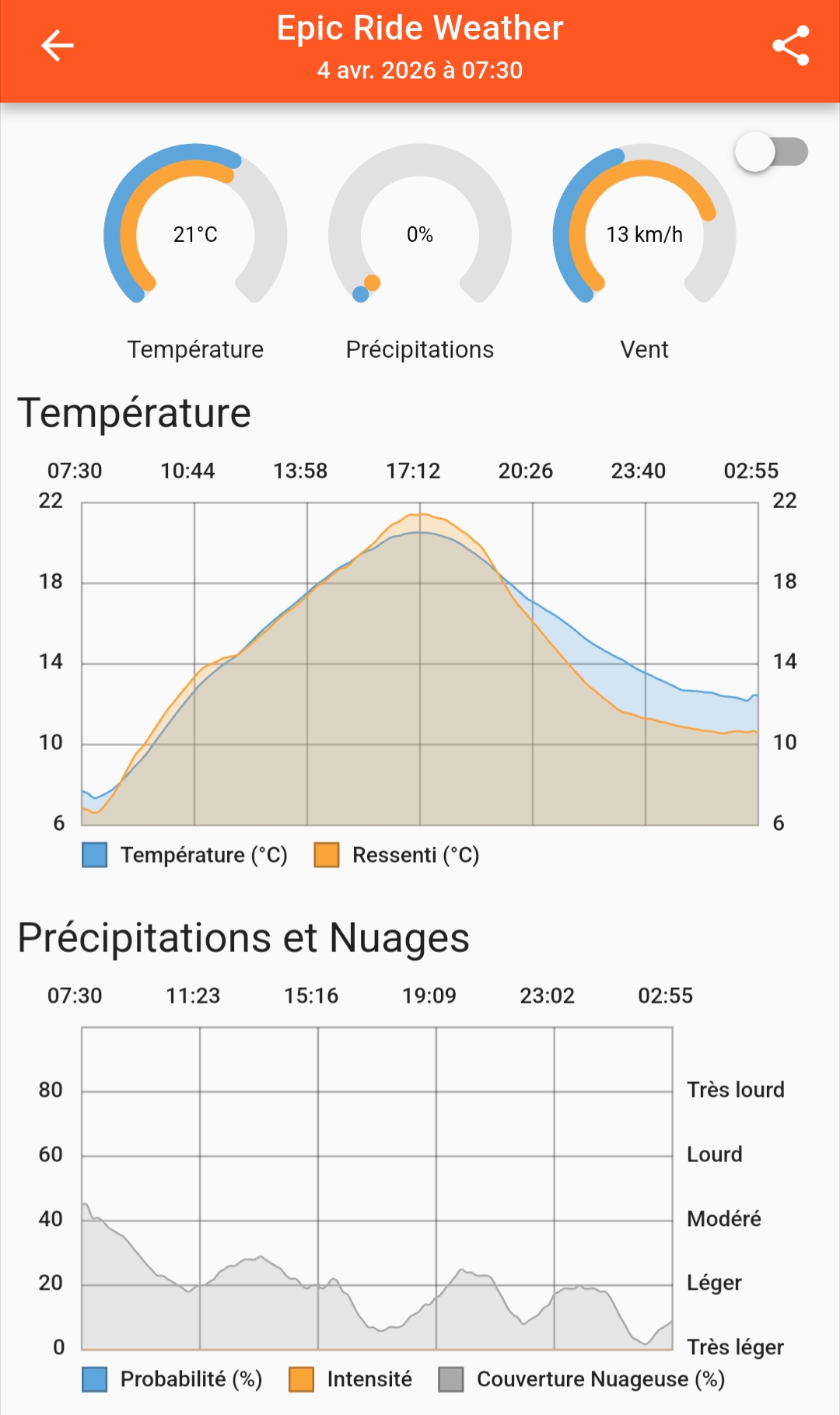Go back using the header arrow
Screen dimensions: 840x1415
(58, 46)
